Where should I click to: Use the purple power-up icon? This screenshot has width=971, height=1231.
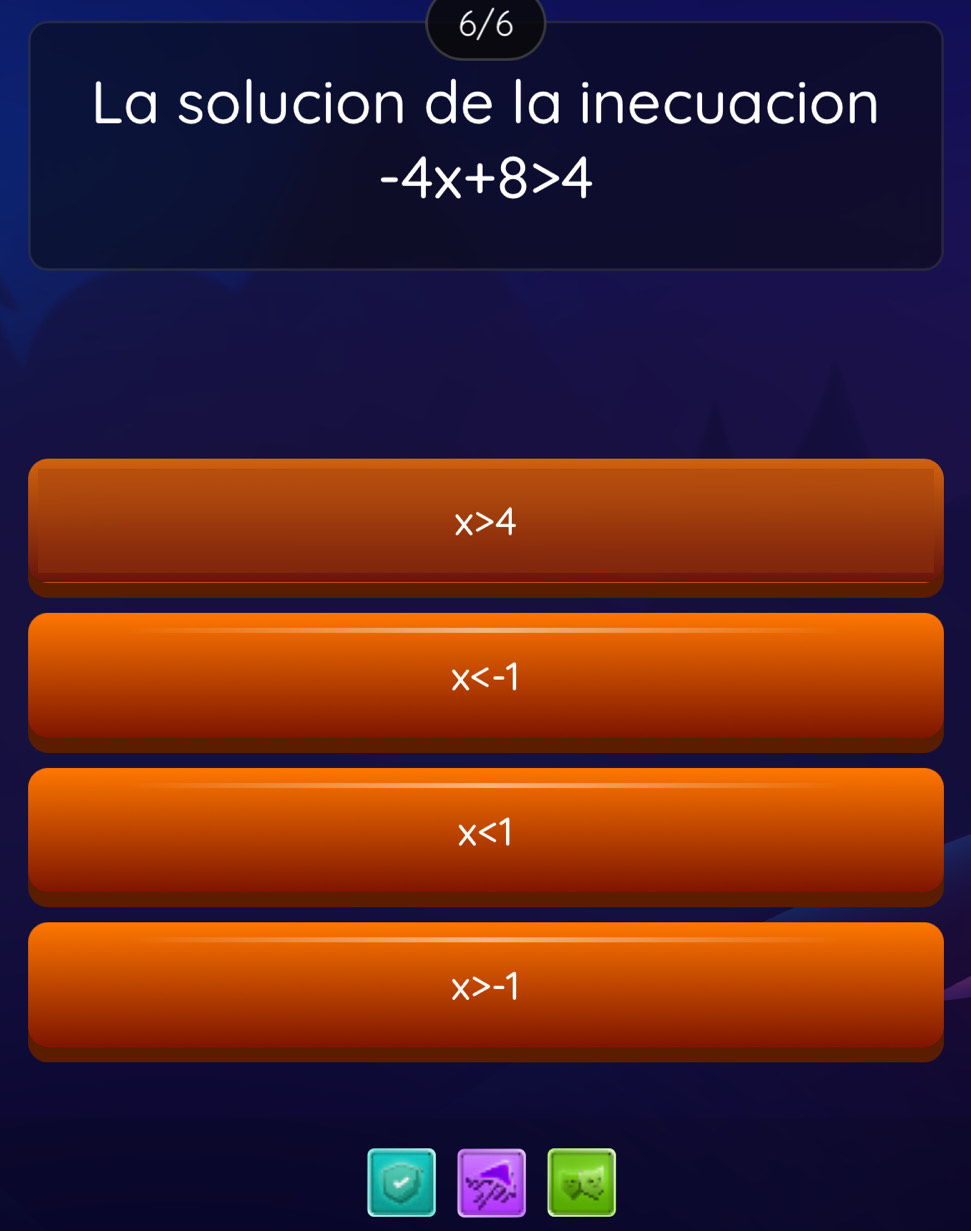pyautogui.click(x=491, y=1182)
